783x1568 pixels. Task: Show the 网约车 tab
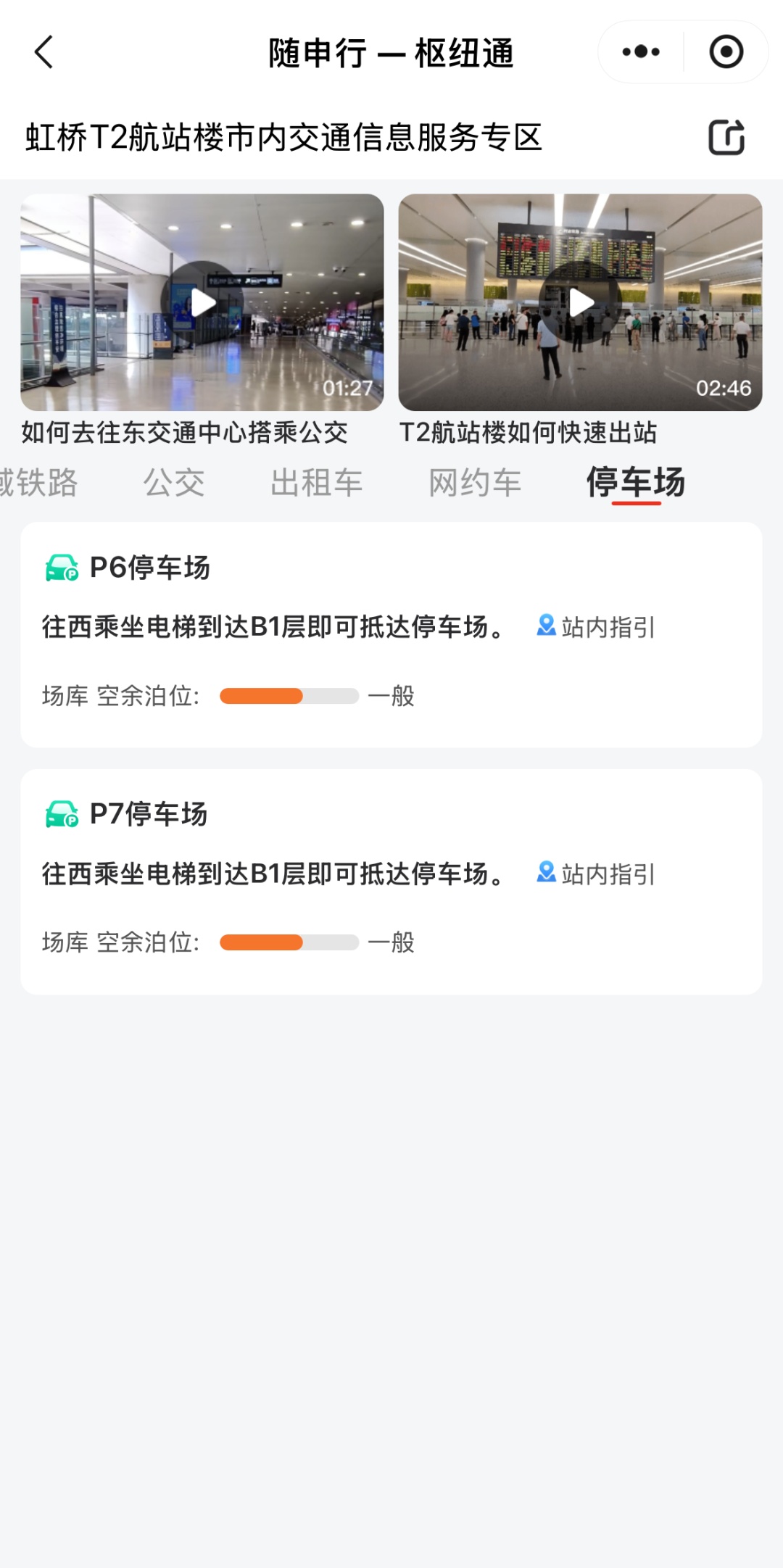coord(475,483)
